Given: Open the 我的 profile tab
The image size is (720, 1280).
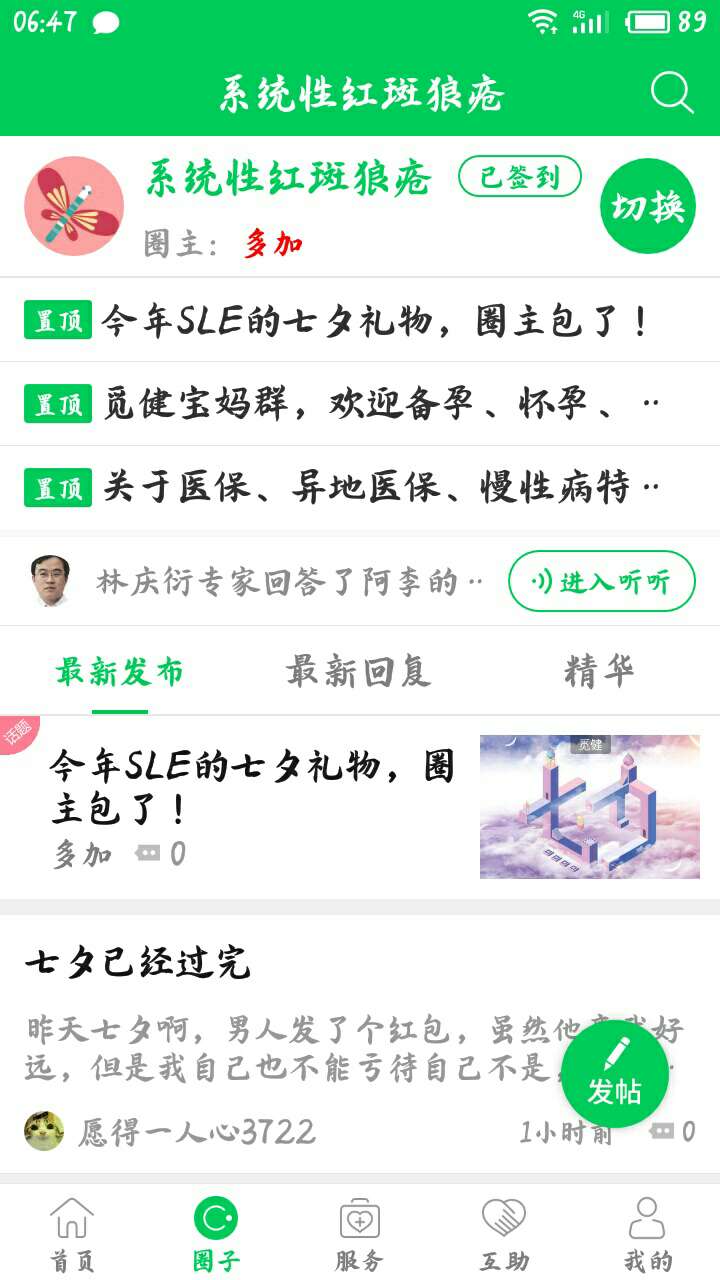Looking at the screenshot, I should (x=648, y=1234).
